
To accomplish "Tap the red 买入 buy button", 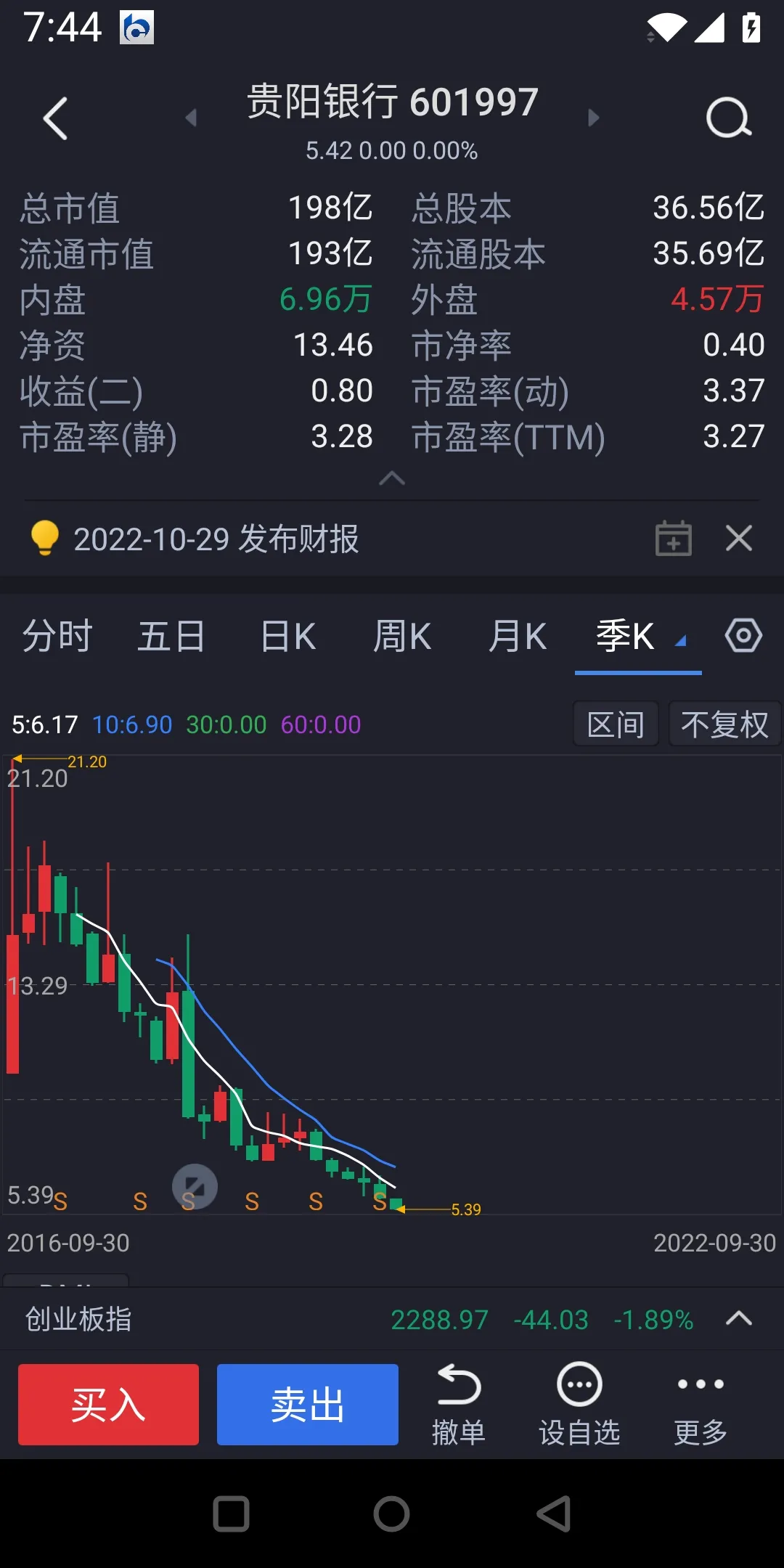I will click(x=108, y=1404).
